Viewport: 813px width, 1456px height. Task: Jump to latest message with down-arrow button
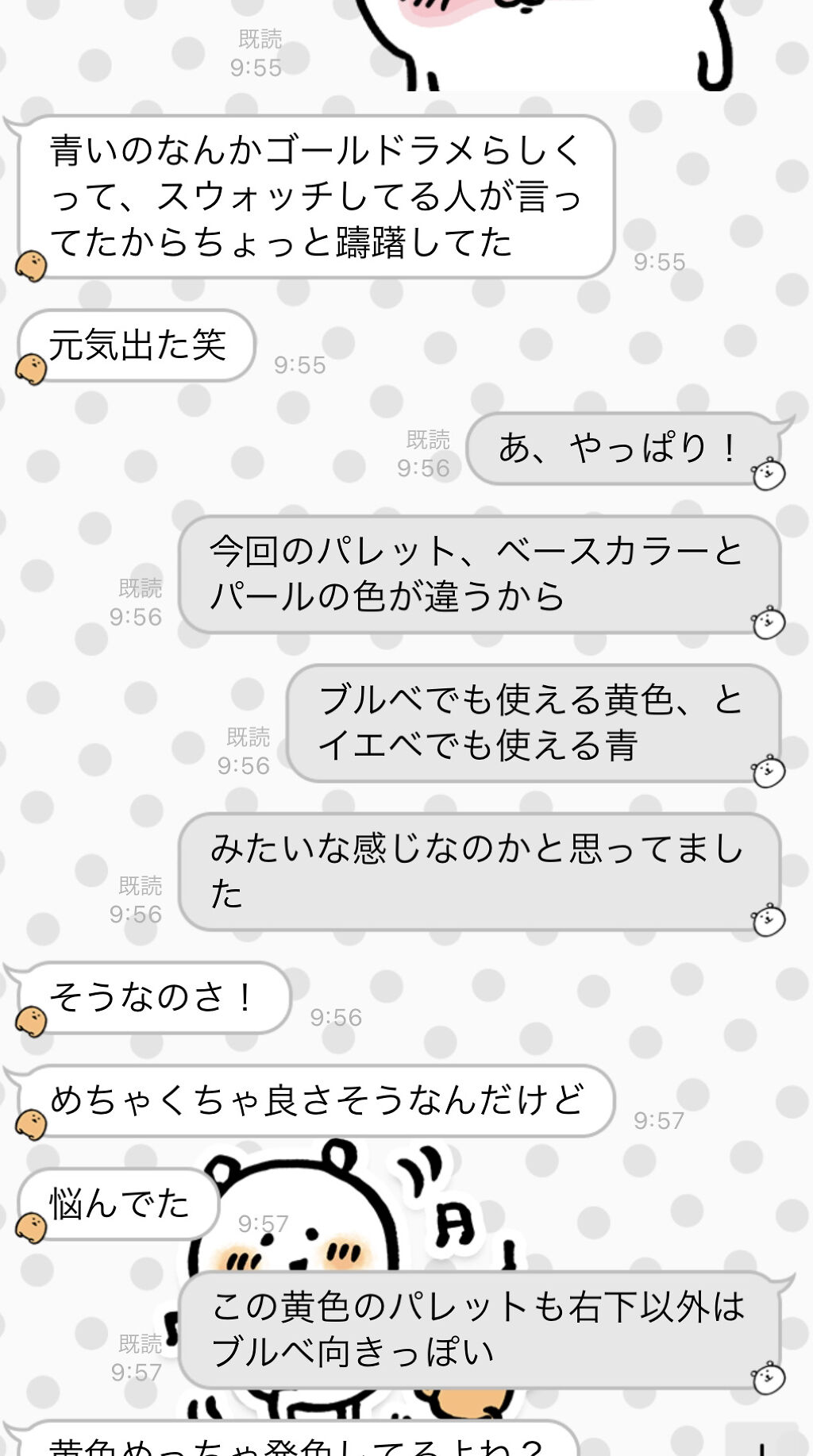point(761,1441)
